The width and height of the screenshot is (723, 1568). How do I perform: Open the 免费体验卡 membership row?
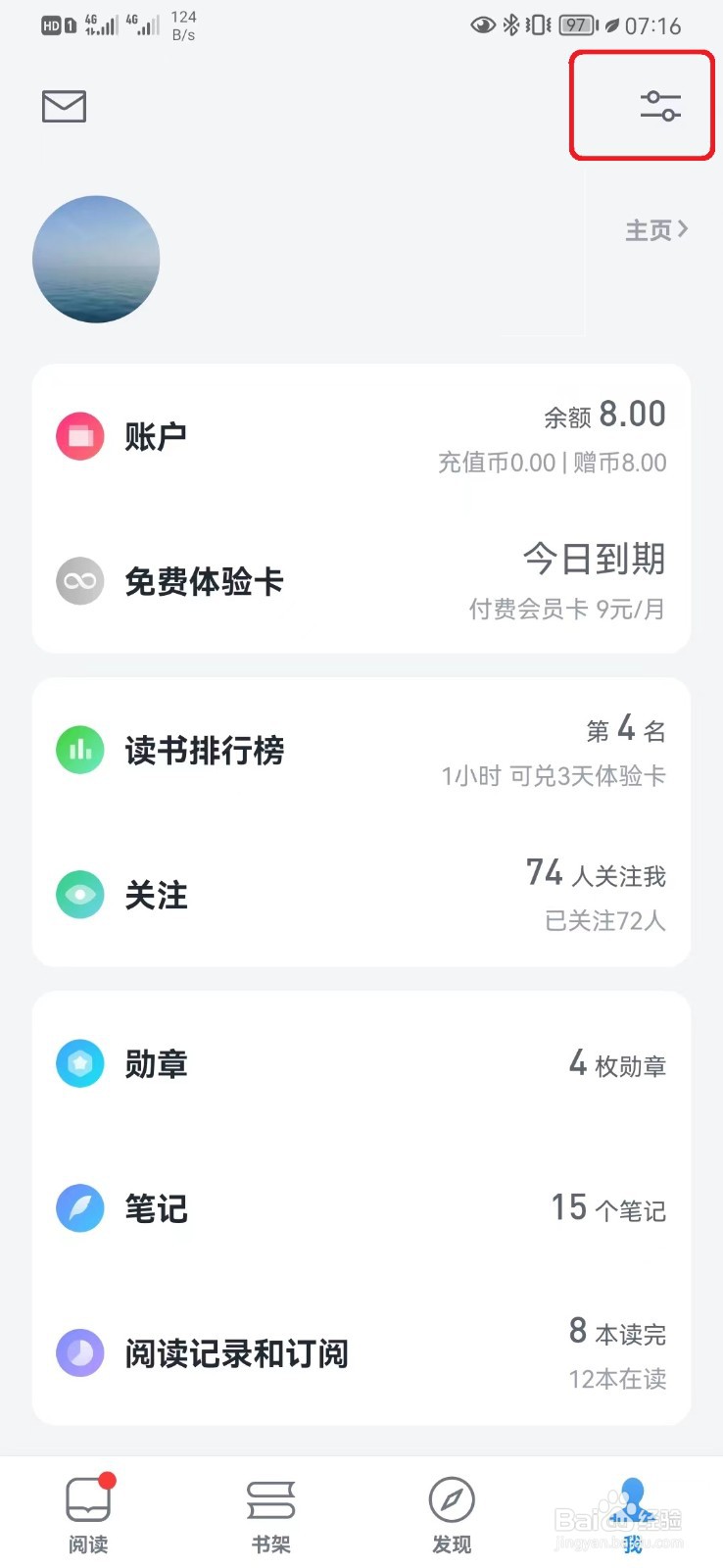(x=361, y=581)
